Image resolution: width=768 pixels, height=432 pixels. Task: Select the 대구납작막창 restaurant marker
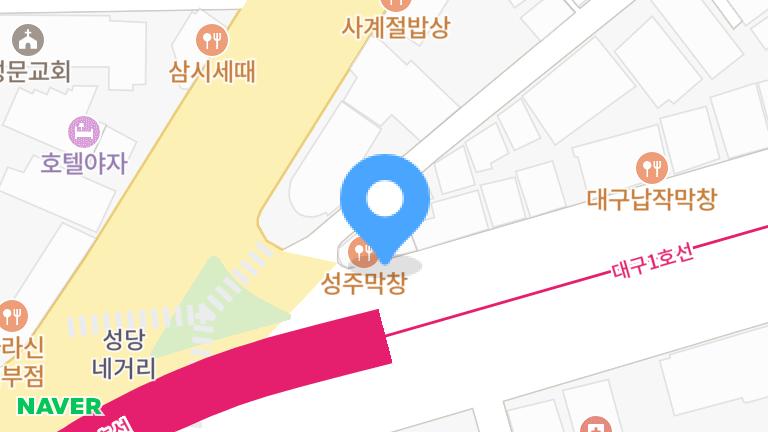[x=651, y=167]
